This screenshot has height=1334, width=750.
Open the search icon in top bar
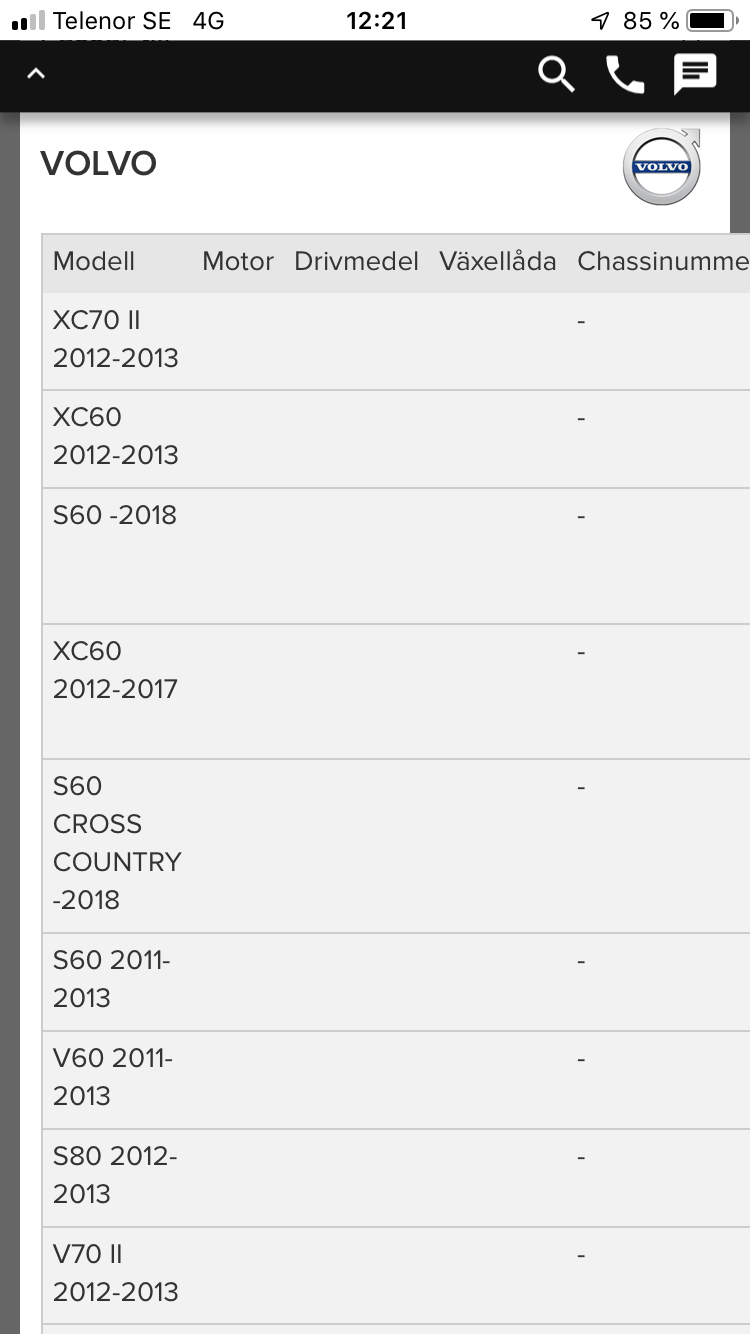[556, 75]
